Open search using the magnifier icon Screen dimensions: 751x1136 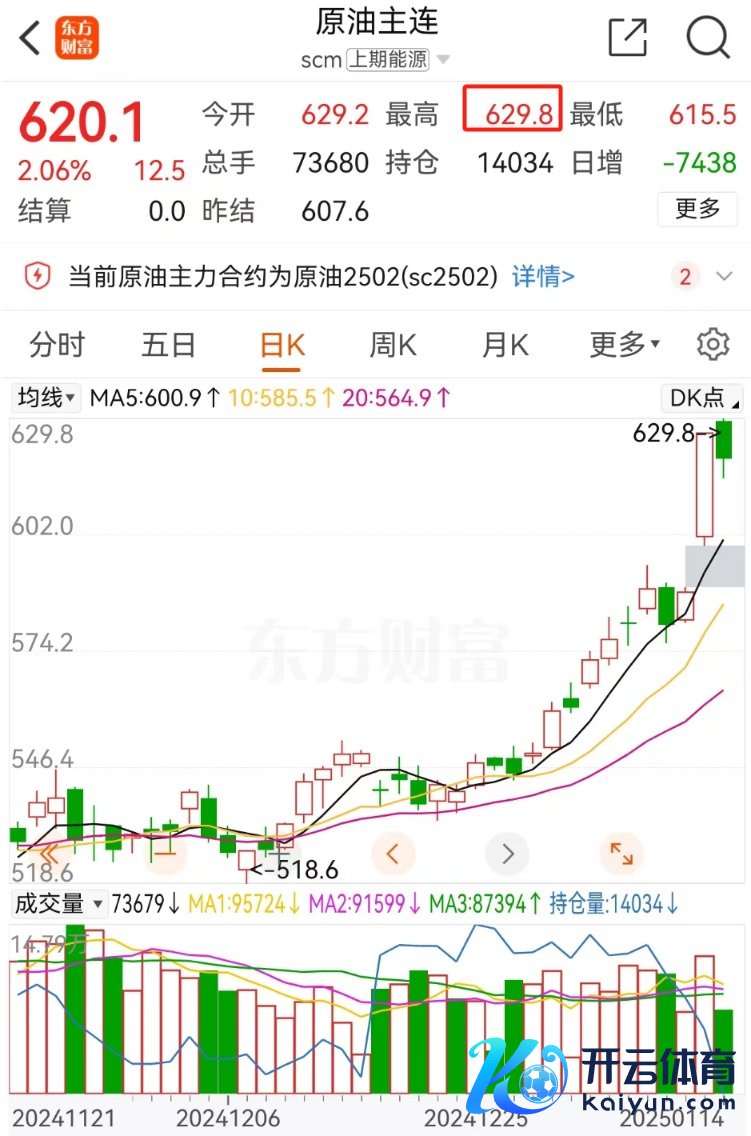[x=708, y=37]
